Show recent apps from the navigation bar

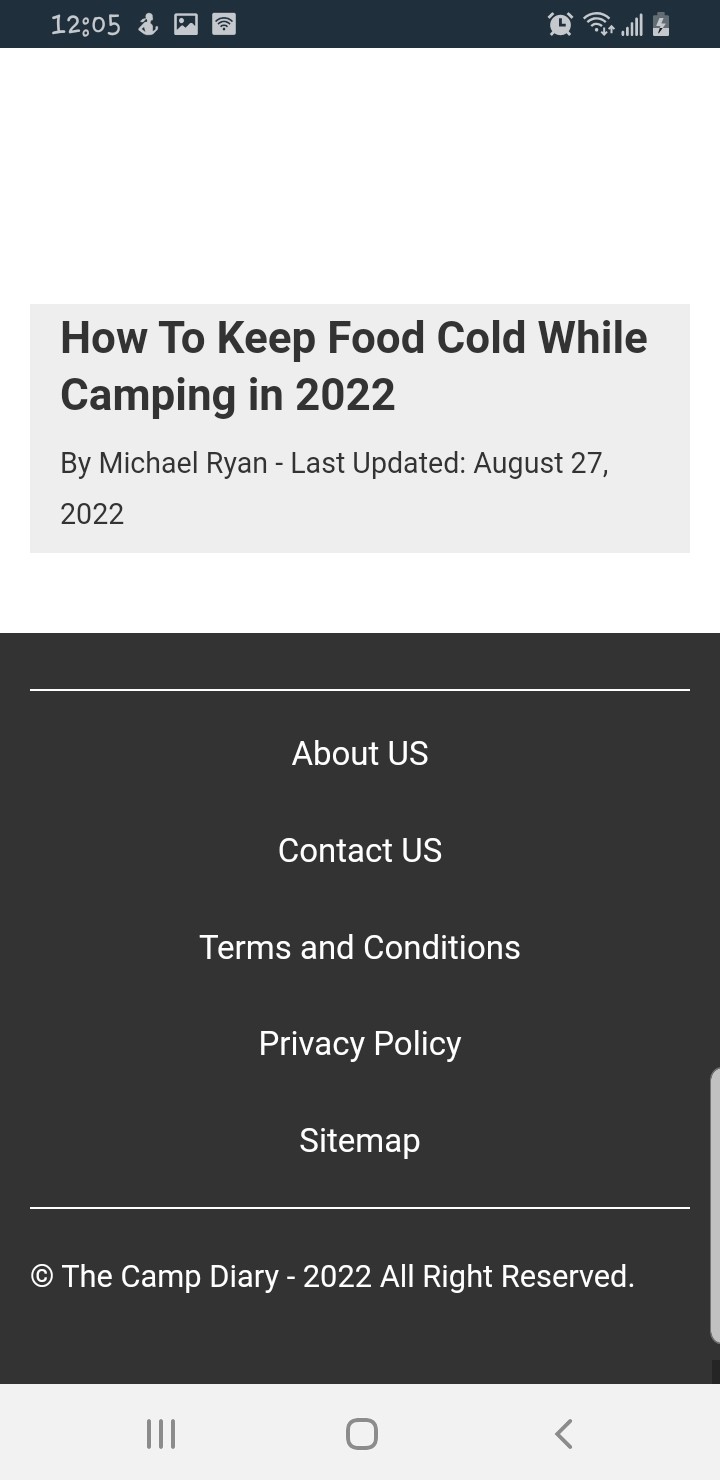[x=161, y=1434]
